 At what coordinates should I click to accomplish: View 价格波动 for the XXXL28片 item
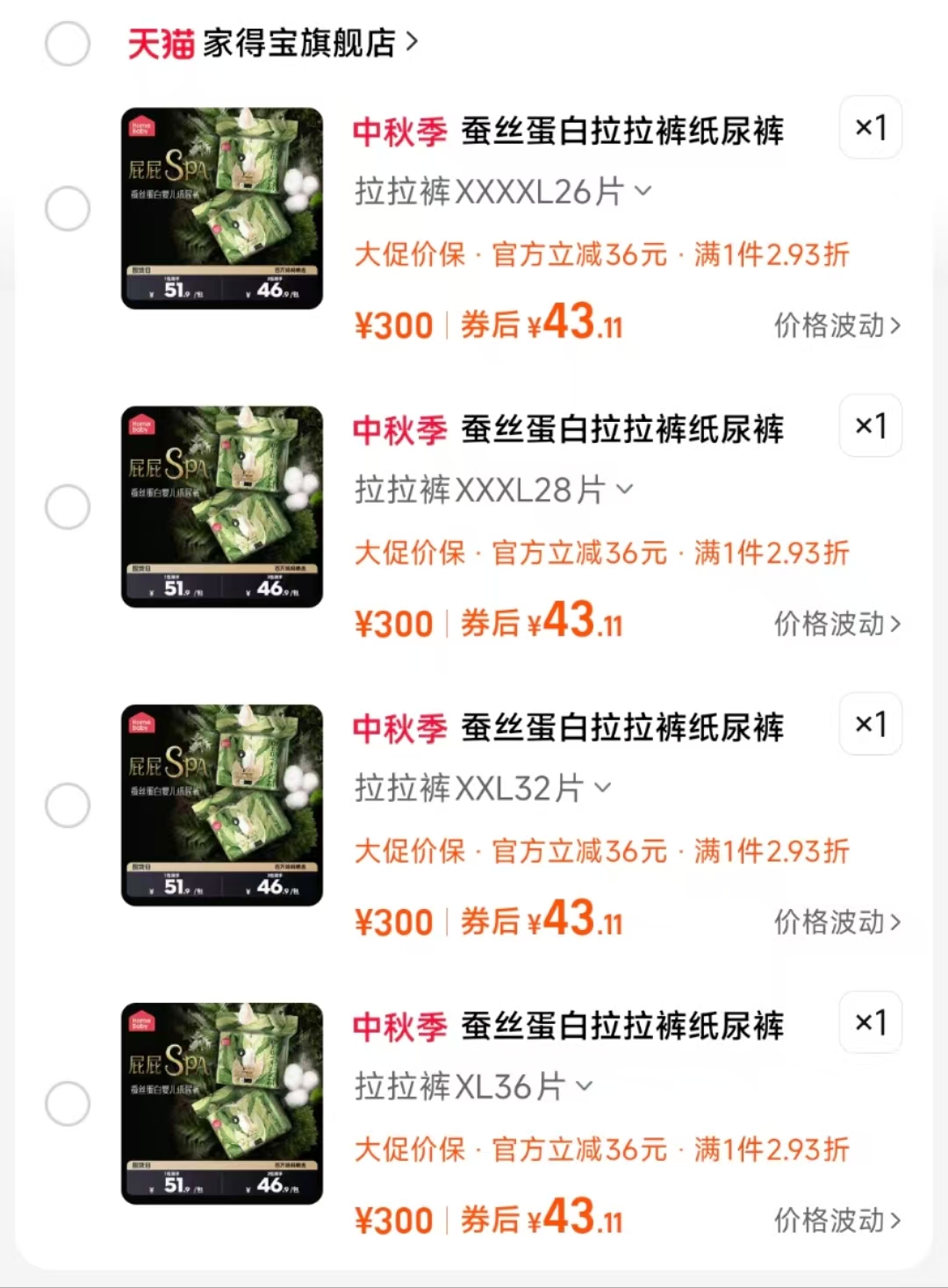837,624
